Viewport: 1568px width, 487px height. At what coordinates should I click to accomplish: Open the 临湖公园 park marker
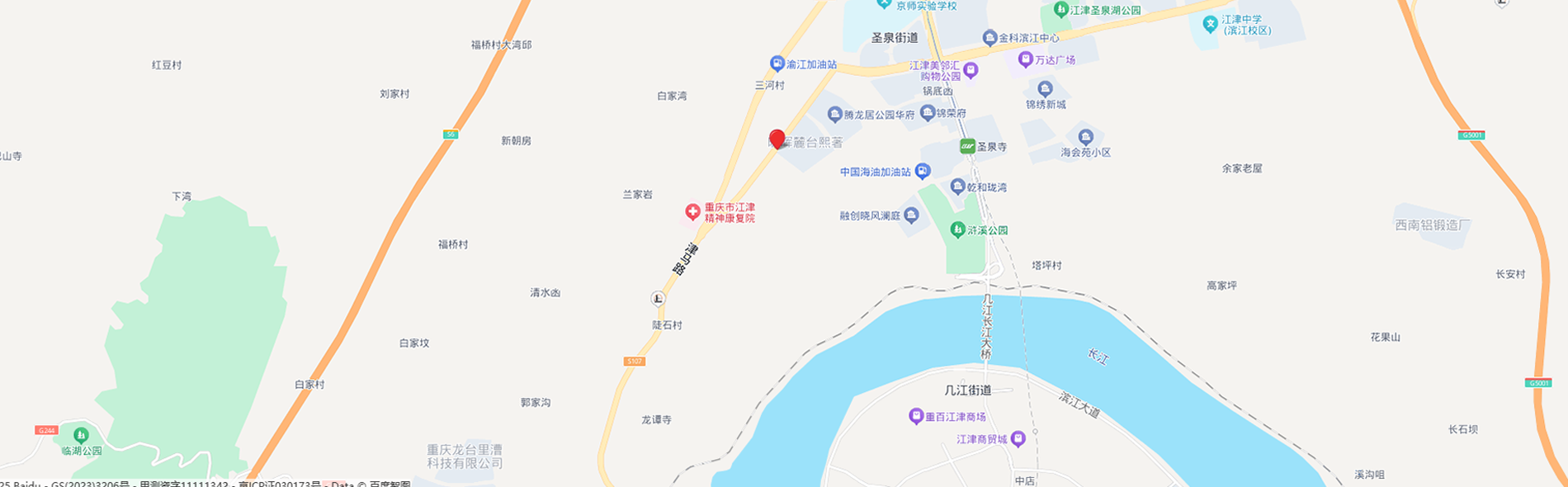(81, 435)
